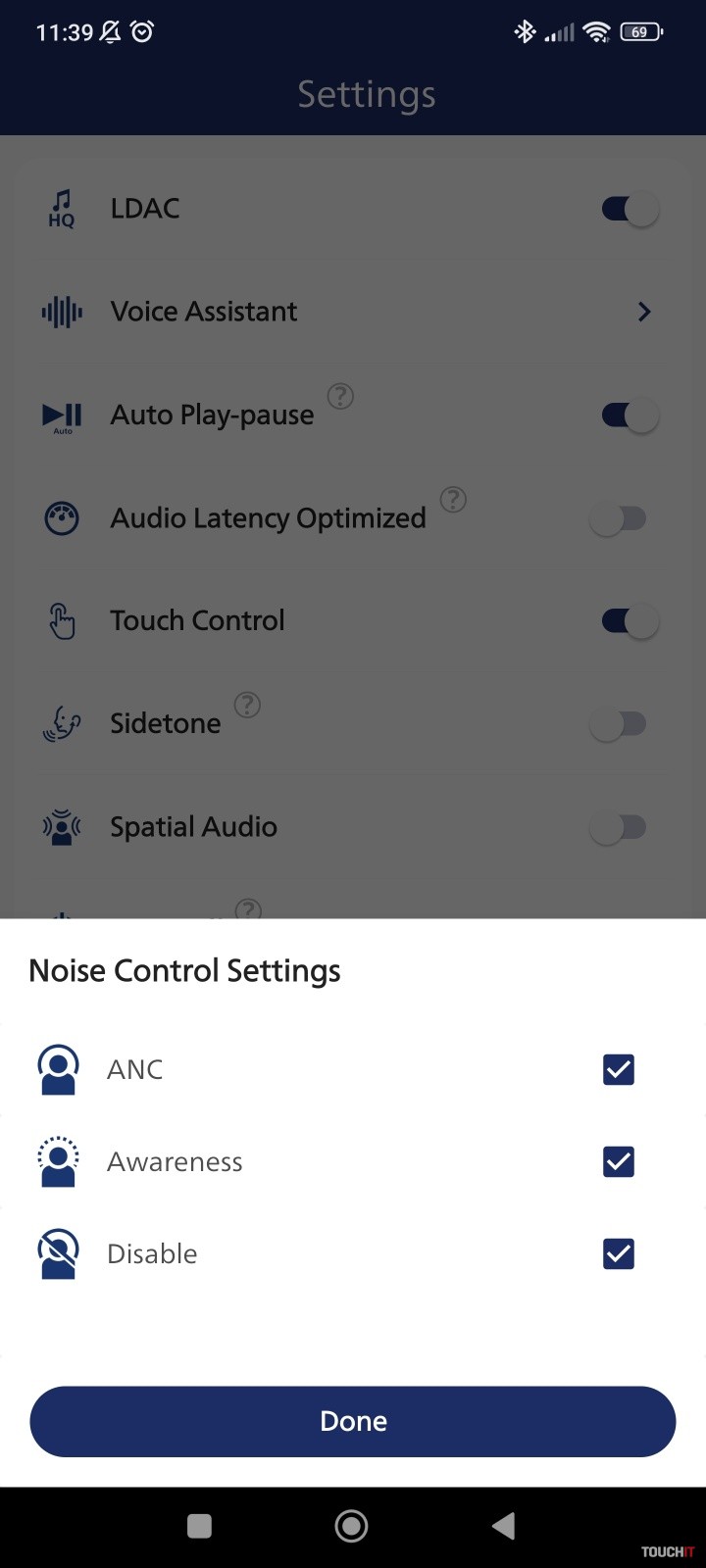Go to the home screen
The height and width of the screenshot is (1568, 706).
(x=351, y=1526)
